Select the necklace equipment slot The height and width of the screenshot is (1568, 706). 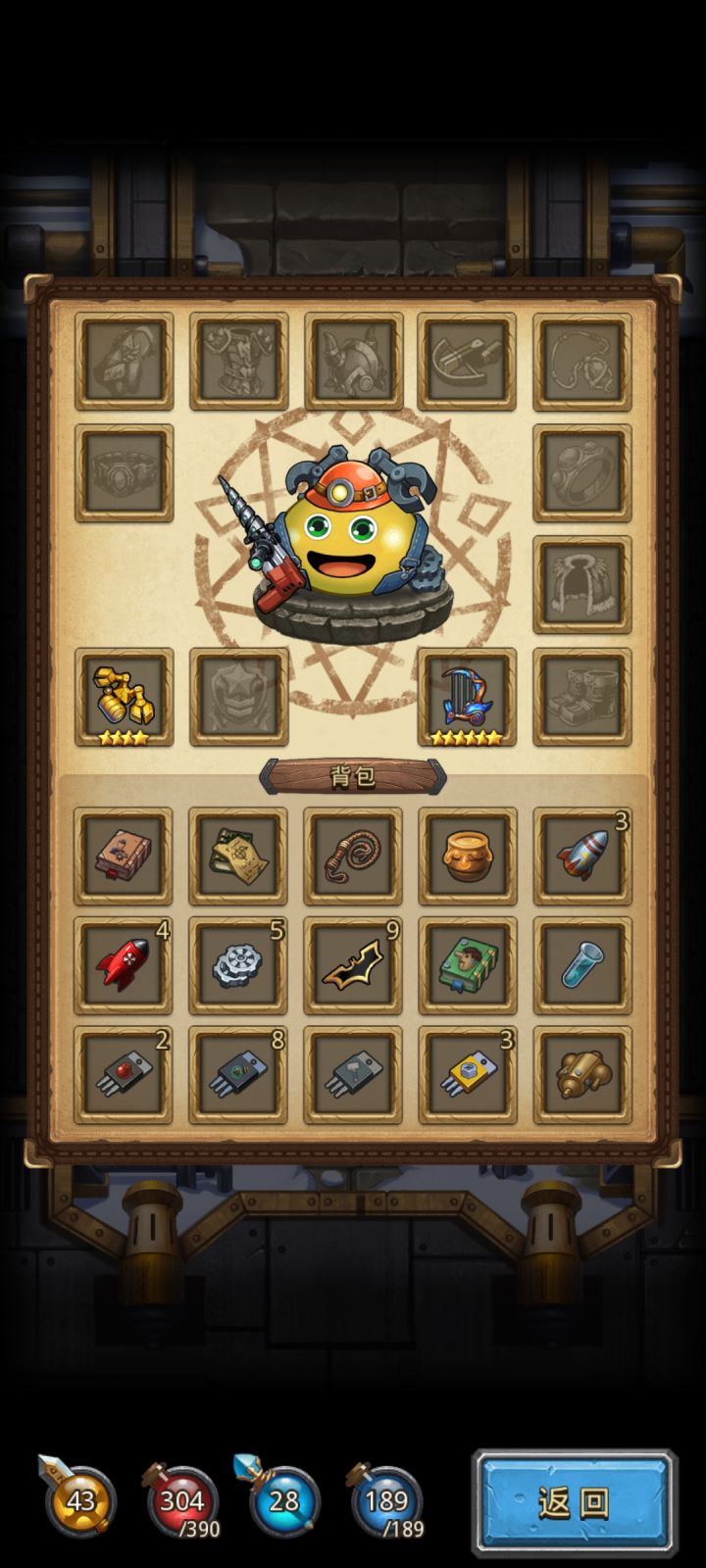[x=582, y=362]
